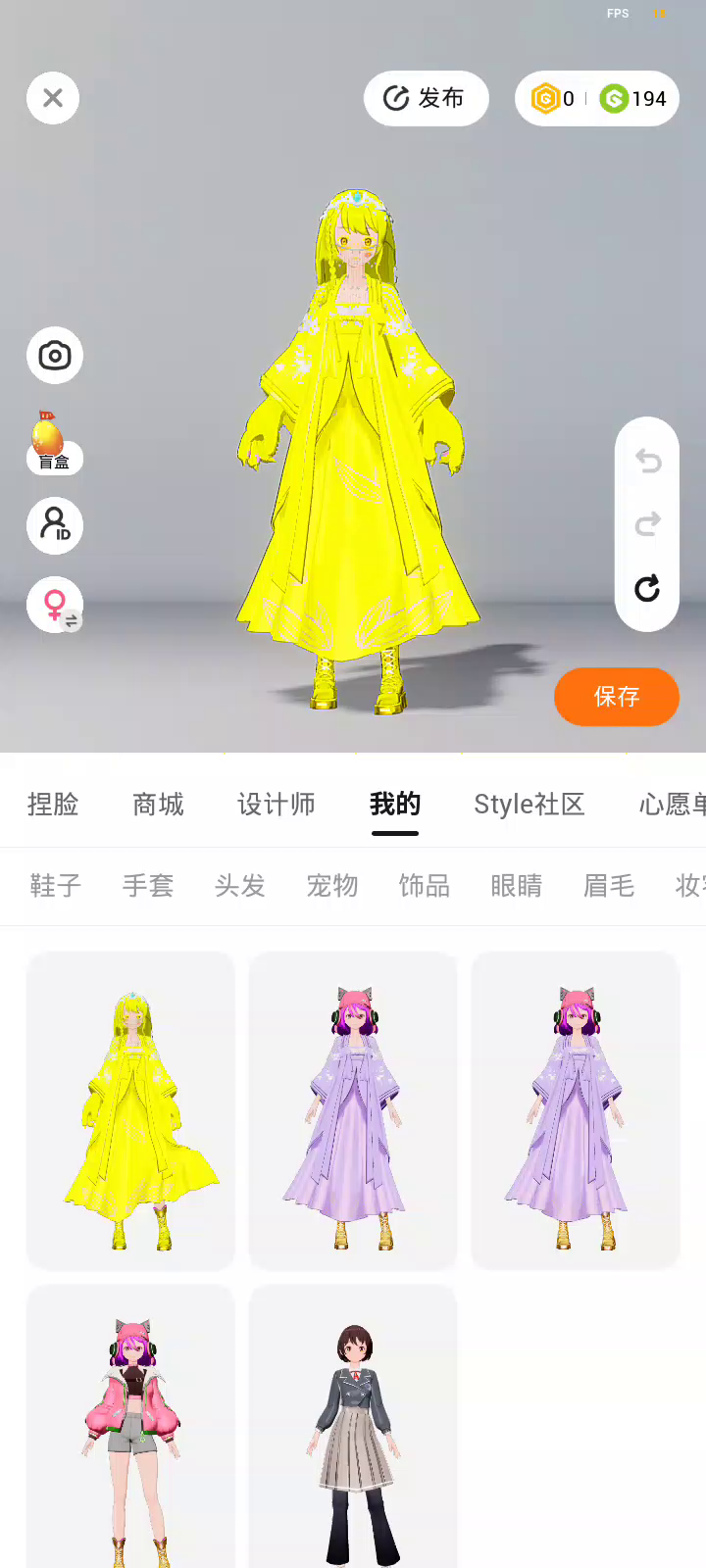Open the avatar ID profile icon
The height and width of the screenshot is (1568, 706).
[x=55, y=525]
